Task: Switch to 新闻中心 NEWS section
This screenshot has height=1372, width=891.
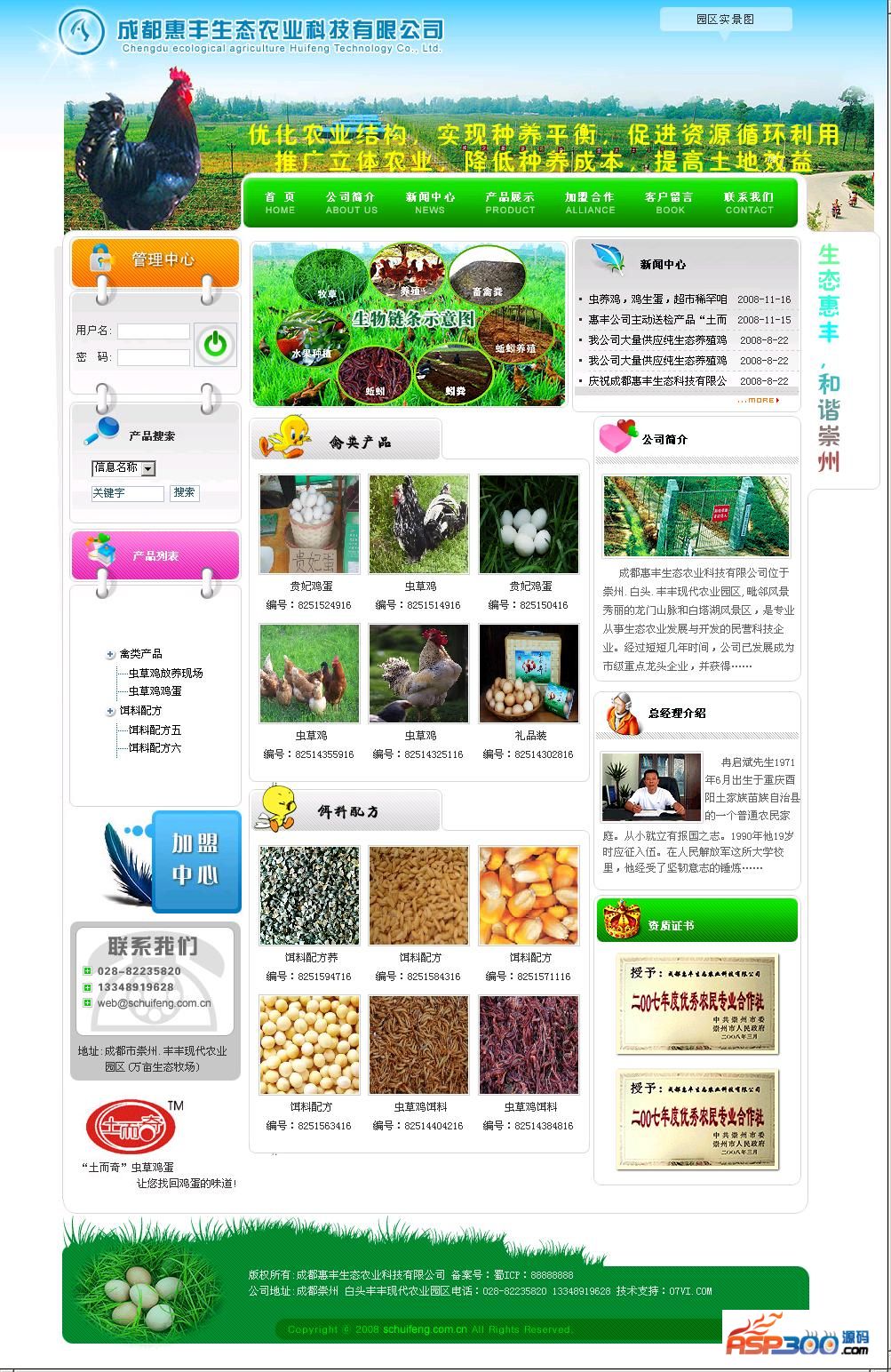Action: 430,203
